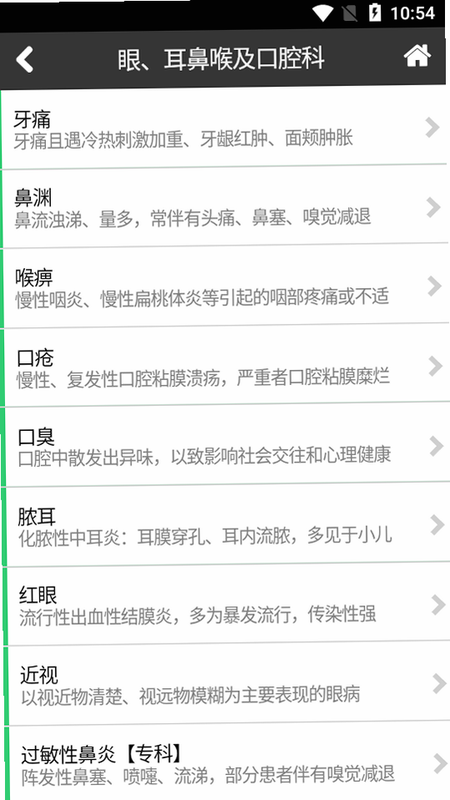Open the 近视 entry
This screenshot has width=450, height=800.
(227, 684)
